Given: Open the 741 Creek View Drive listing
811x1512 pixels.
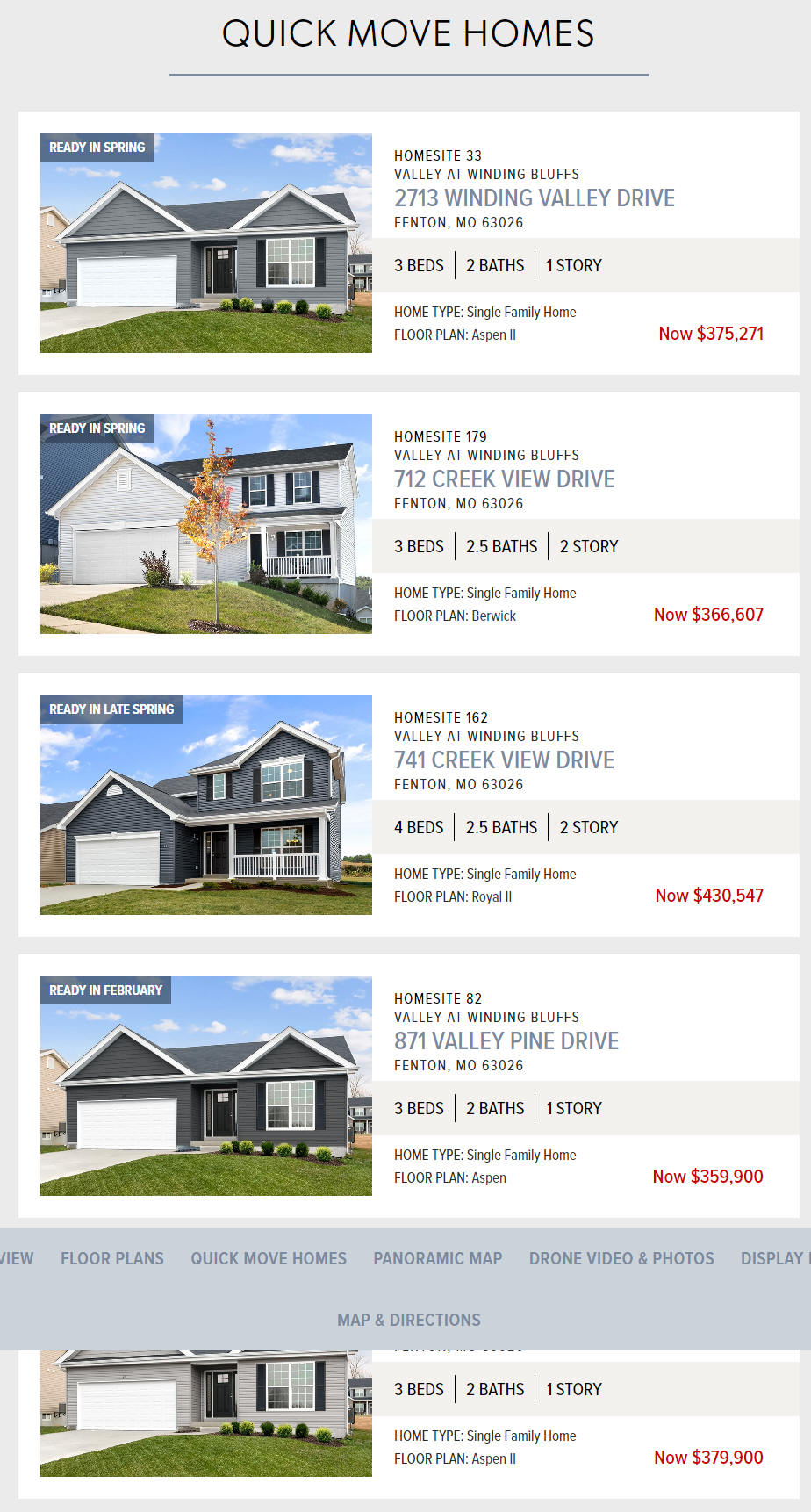Looking at the screenshot, I should point(504,760).
